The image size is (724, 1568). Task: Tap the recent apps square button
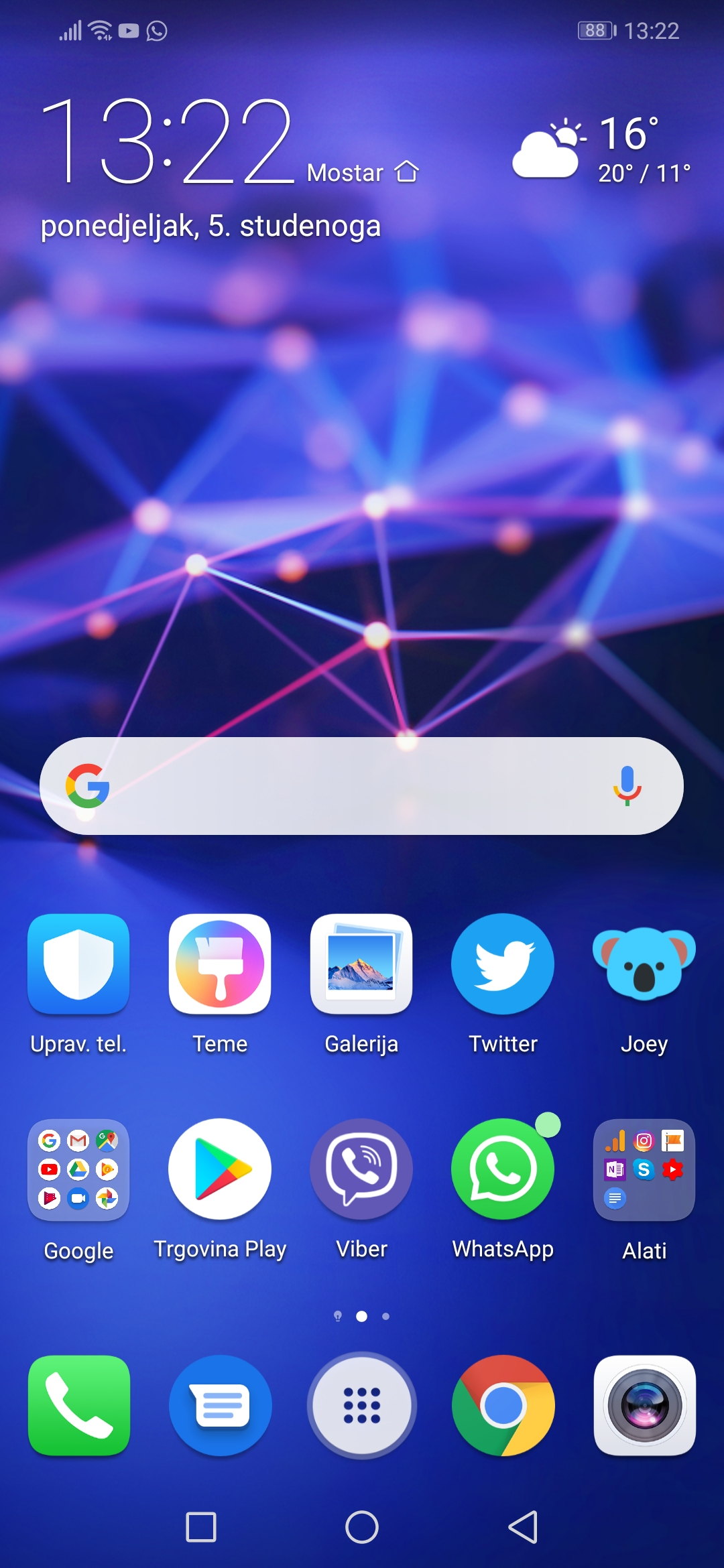(201, 1527)
